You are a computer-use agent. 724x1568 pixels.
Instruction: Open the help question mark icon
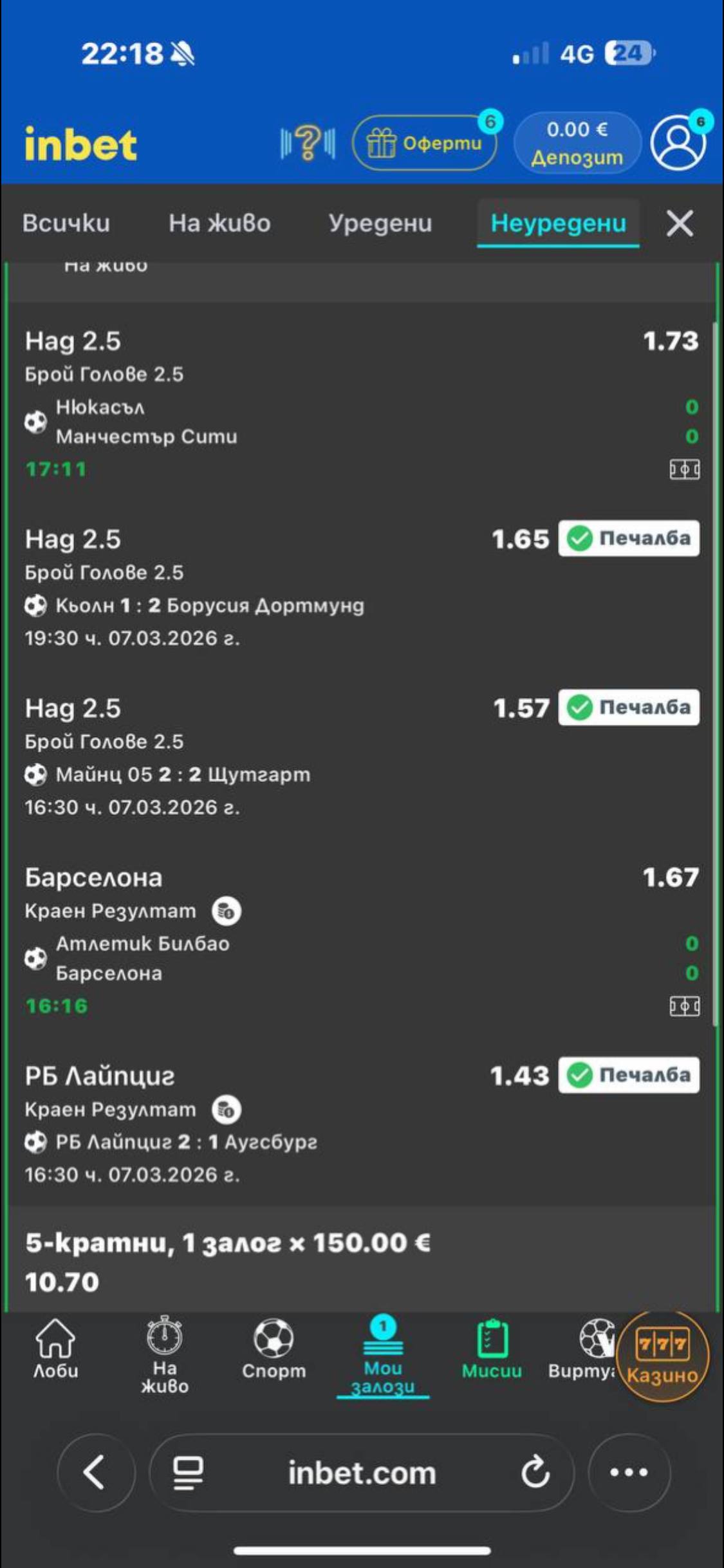(308, 142)
